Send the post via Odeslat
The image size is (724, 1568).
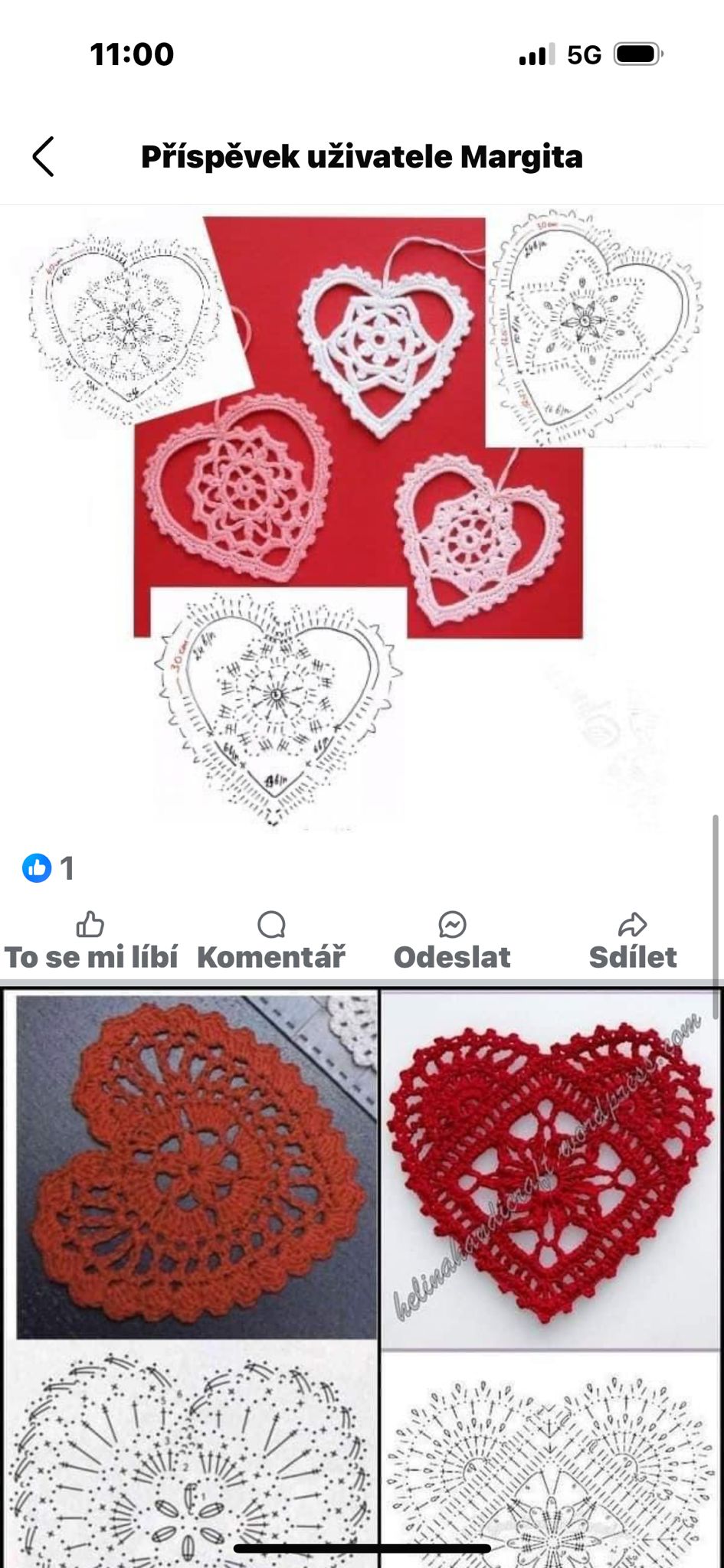[x=452, y=941]
